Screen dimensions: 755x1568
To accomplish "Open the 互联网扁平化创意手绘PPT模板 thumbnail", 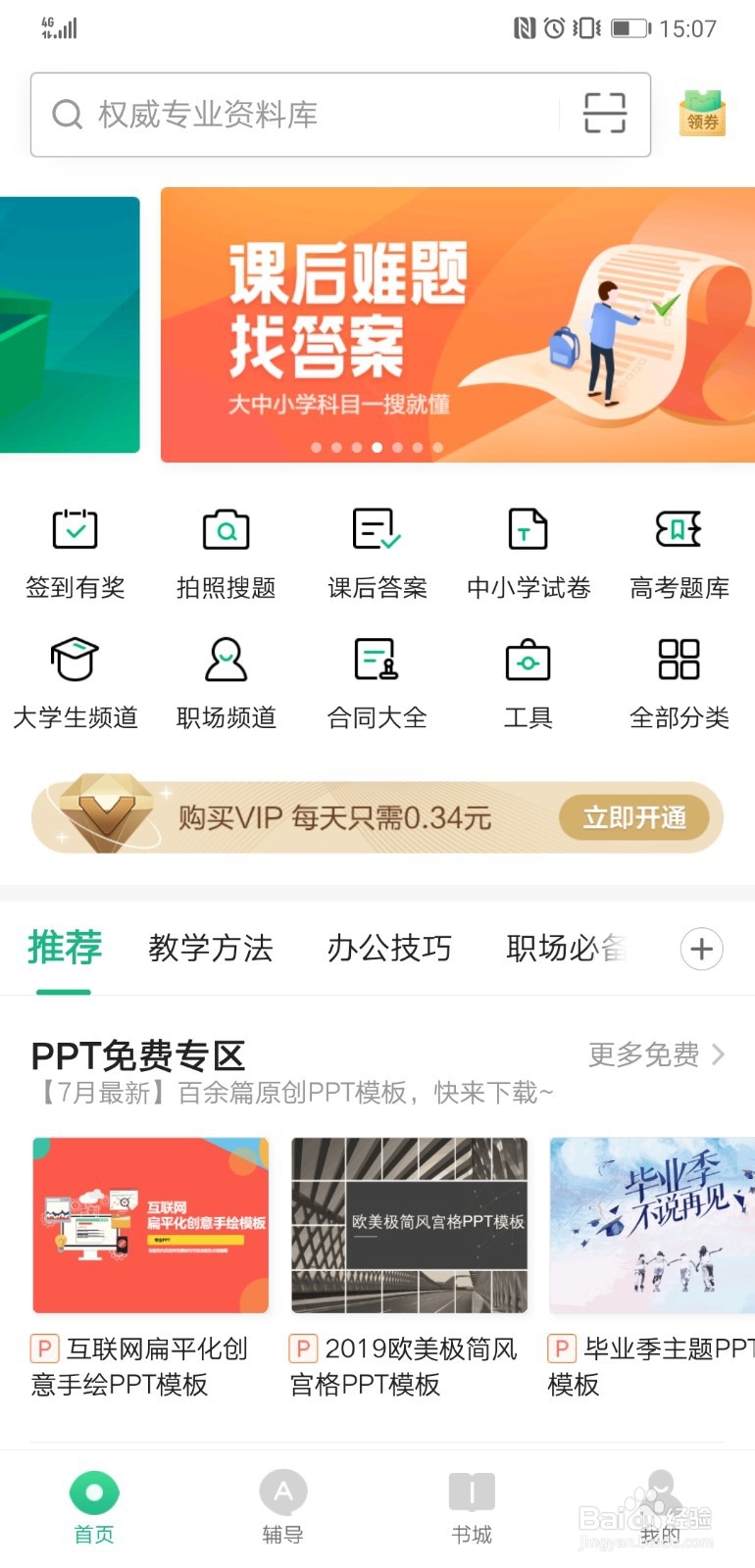I will (x=150, y=1225).
